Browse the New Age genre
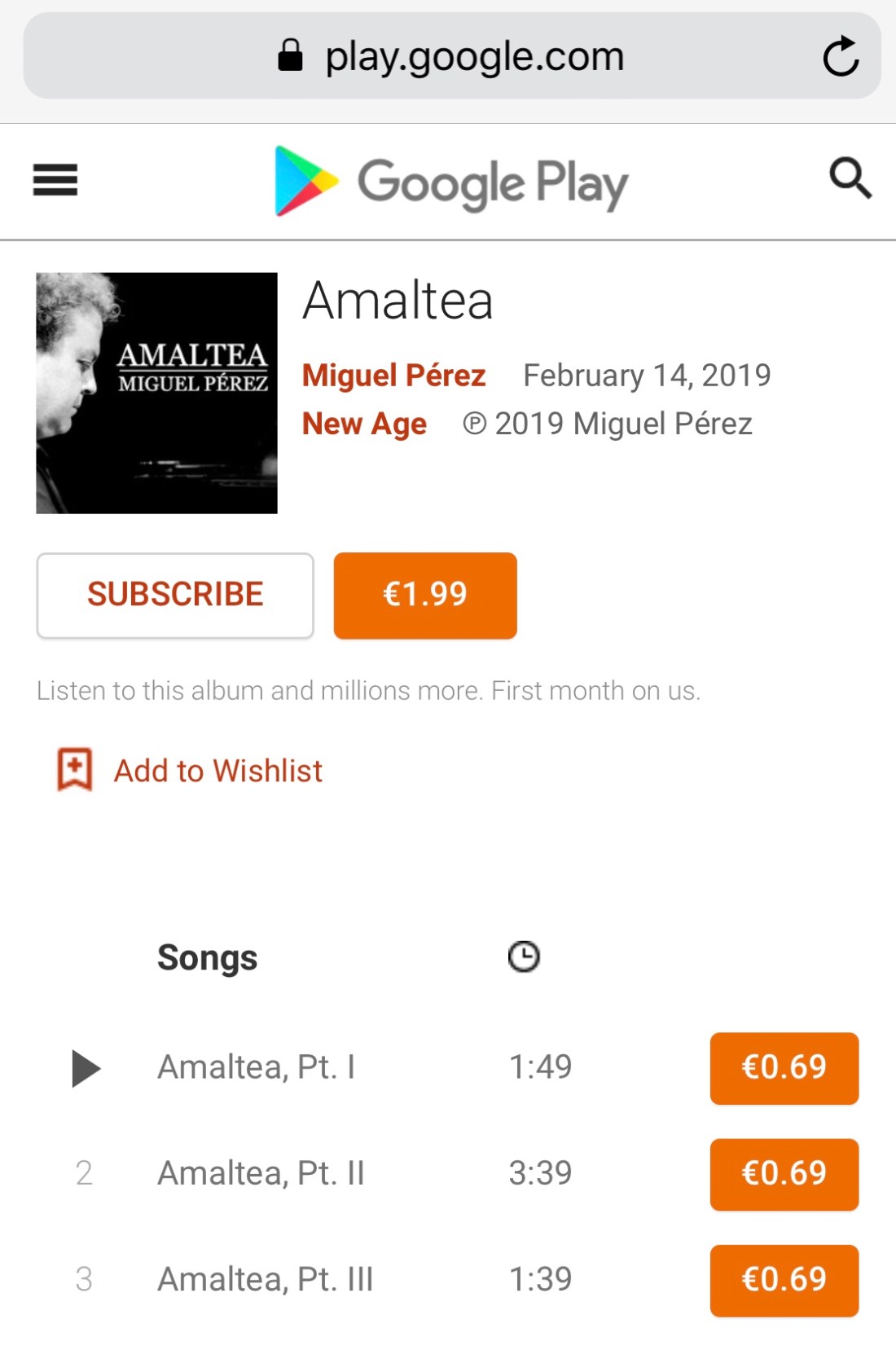The height and width of the screenshot is (1359, 896). pos(364,424)
